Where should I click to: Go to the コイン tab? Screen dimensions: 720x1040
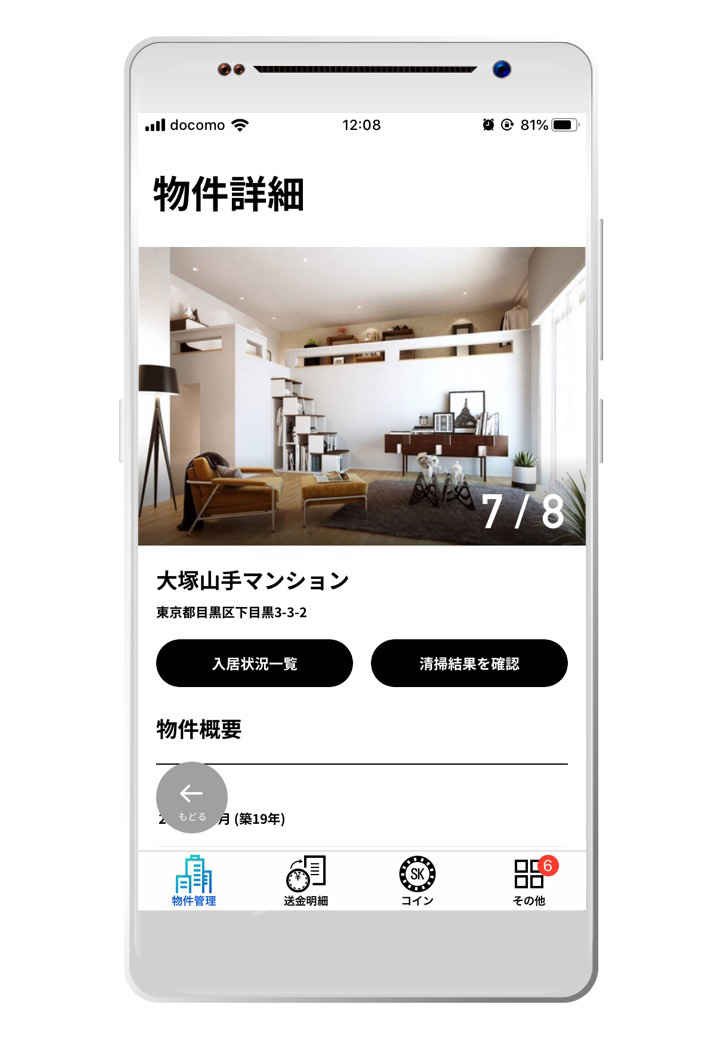(x=417, y=880)
